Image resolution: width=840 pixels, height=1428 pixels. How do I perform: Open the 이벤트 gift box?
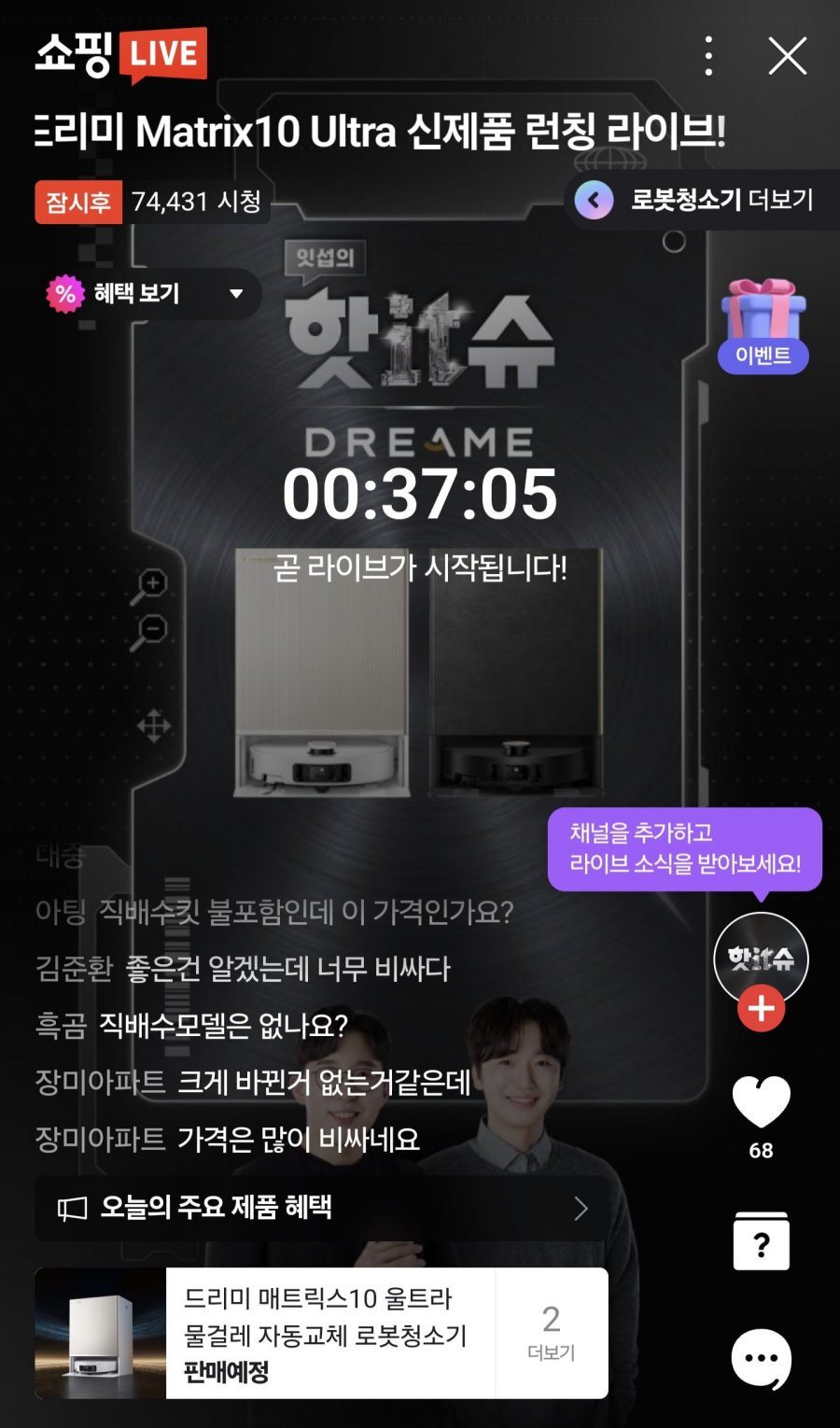click(x=763, y=326)
